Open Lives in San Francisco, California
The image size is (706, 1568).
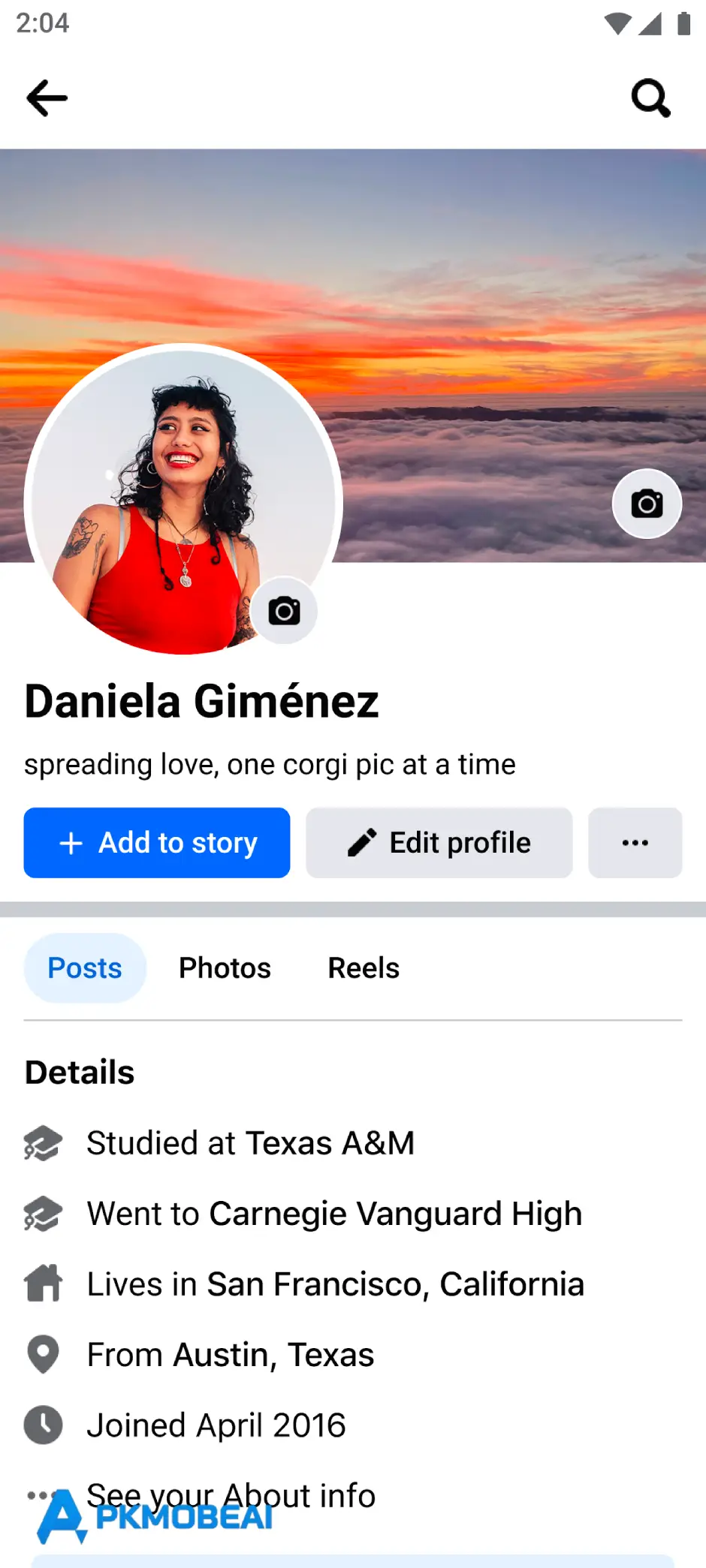335,1284
